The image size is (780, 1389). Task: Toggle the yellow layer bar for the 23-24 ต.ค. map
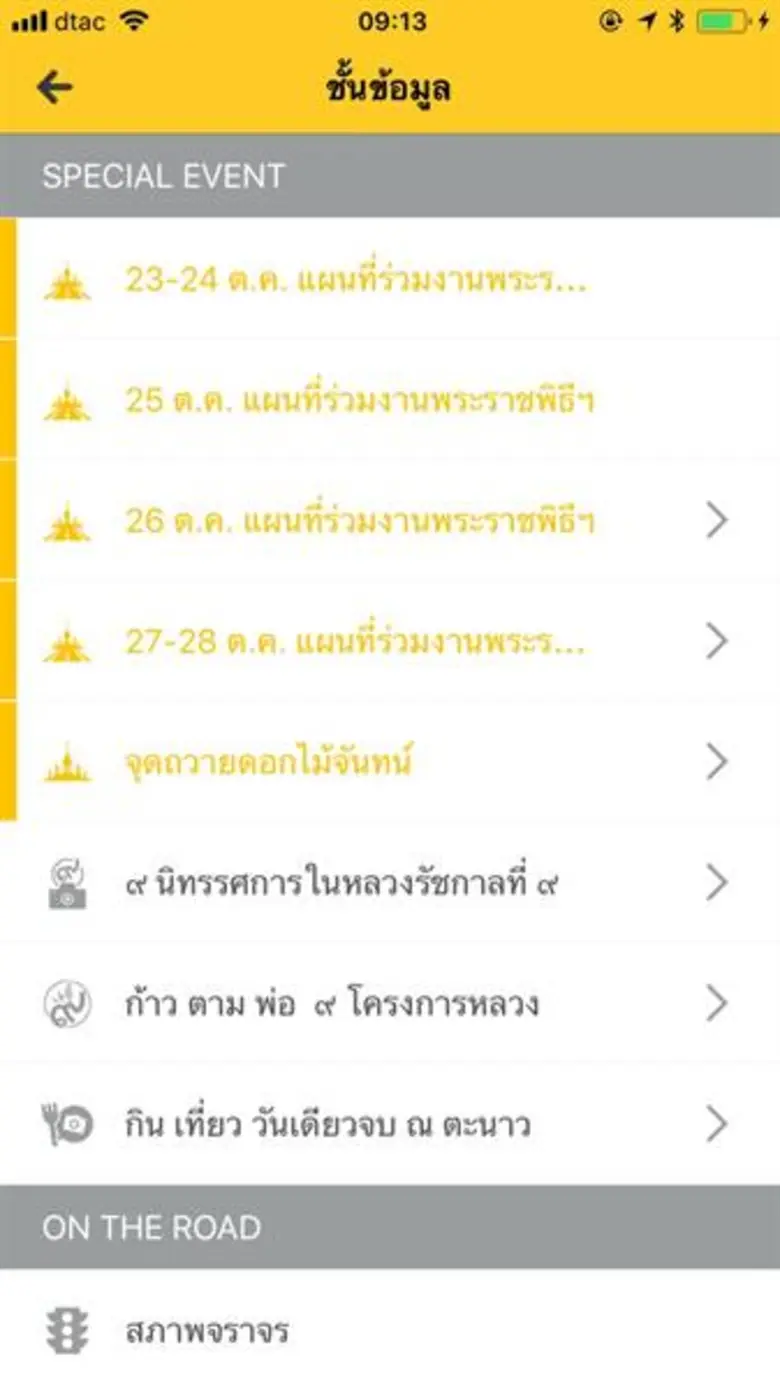coord(7,280)
